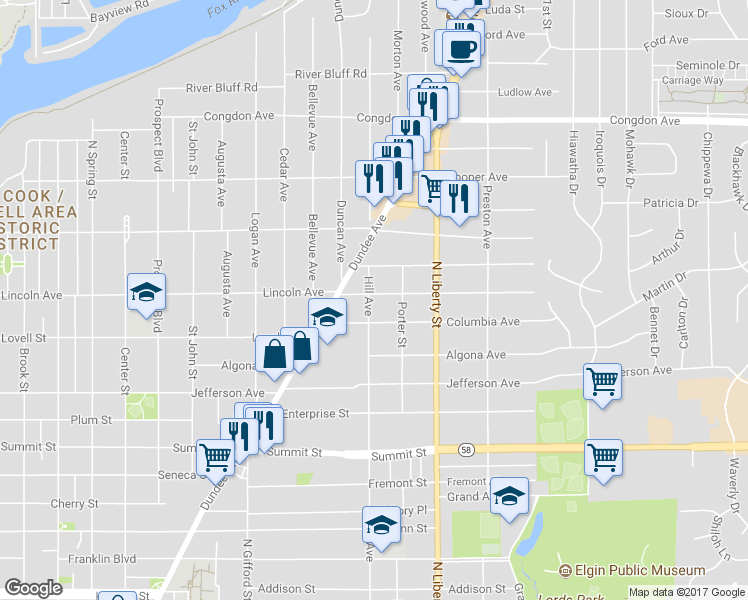
Task: Select the school marker on Lincoln Ave by Prospect Blvd
Action: [x=147, y=293]
